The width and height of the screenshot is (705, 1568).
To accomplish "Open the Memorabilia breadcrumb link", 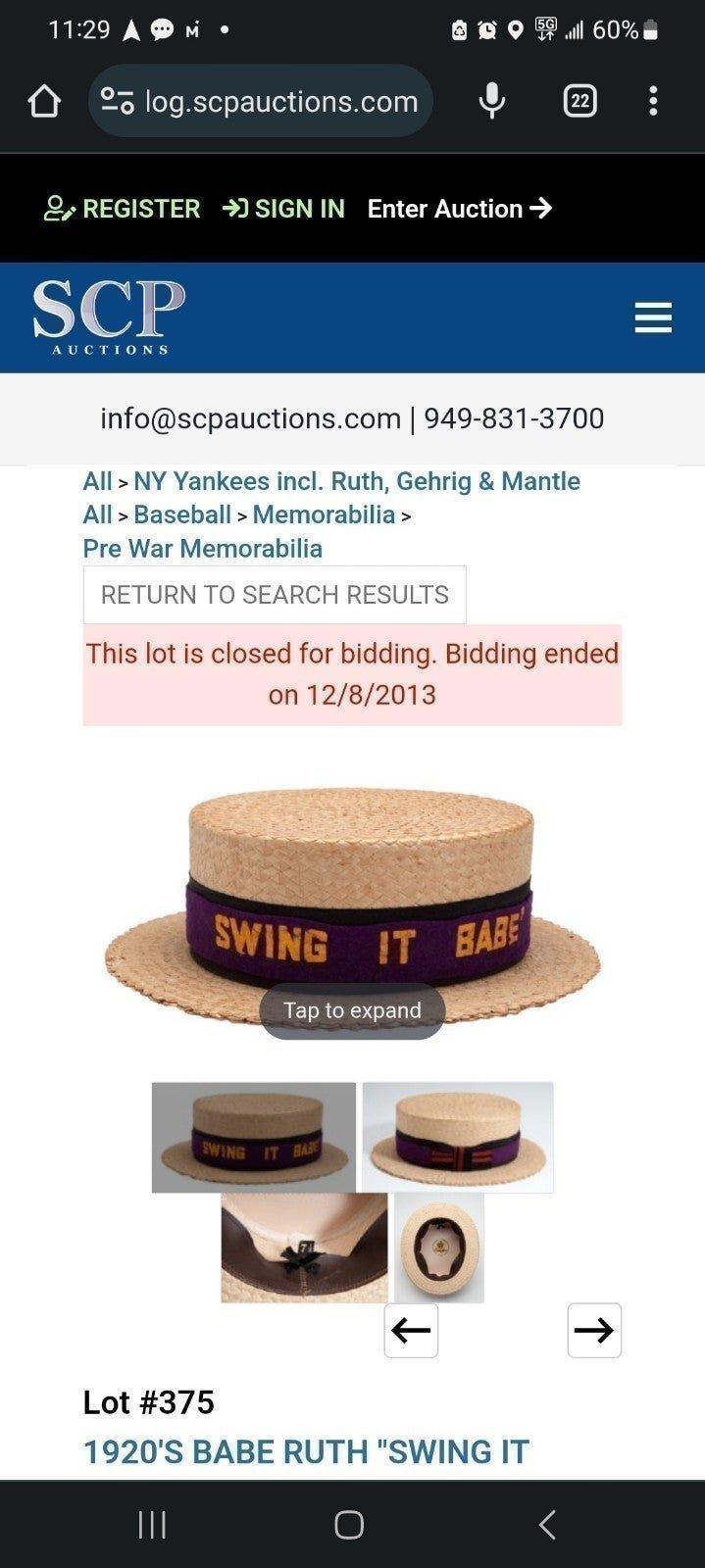I will (x=324, y=514).
